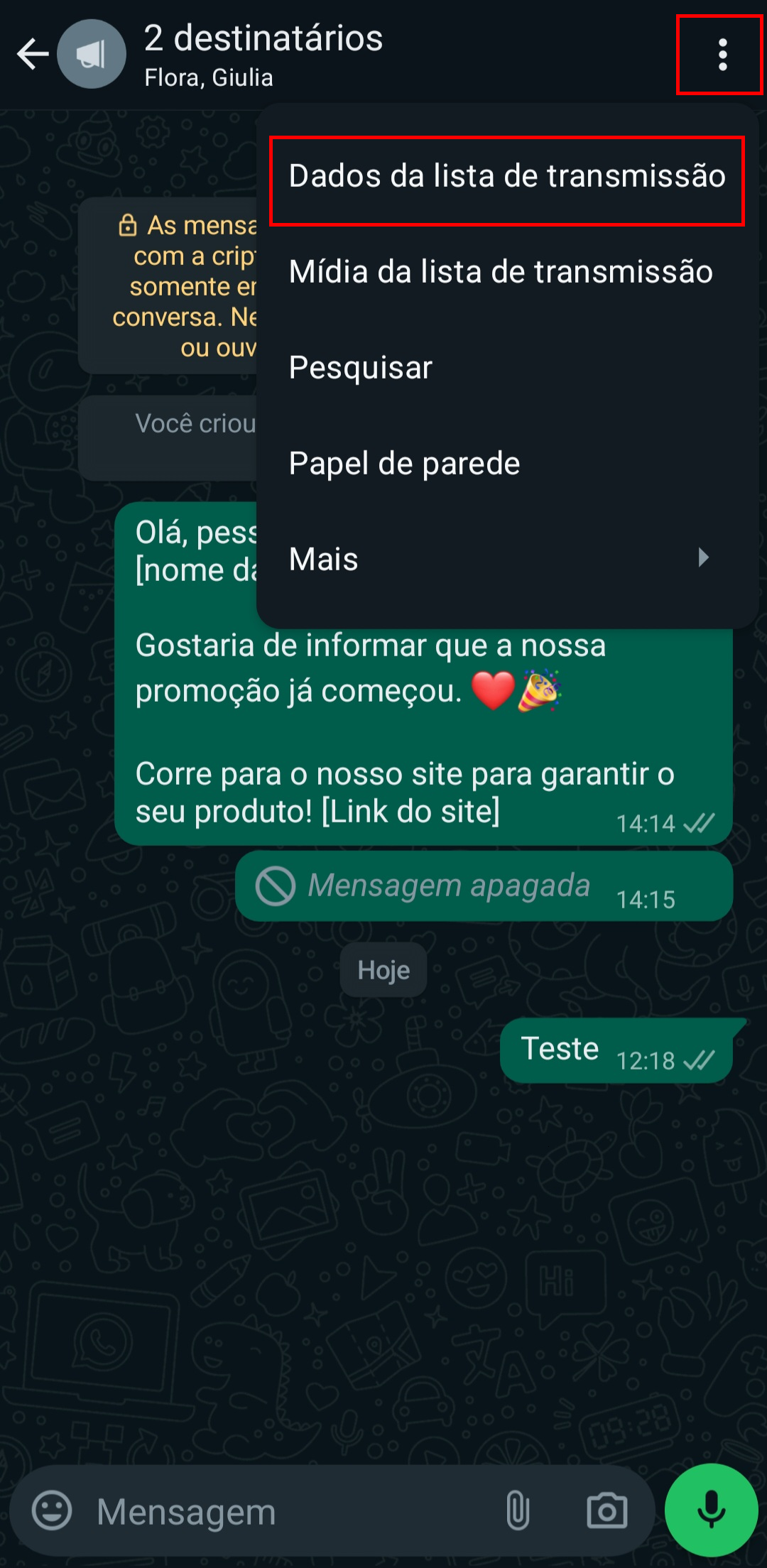Open the 2 destinatários list header

[263, 55]
